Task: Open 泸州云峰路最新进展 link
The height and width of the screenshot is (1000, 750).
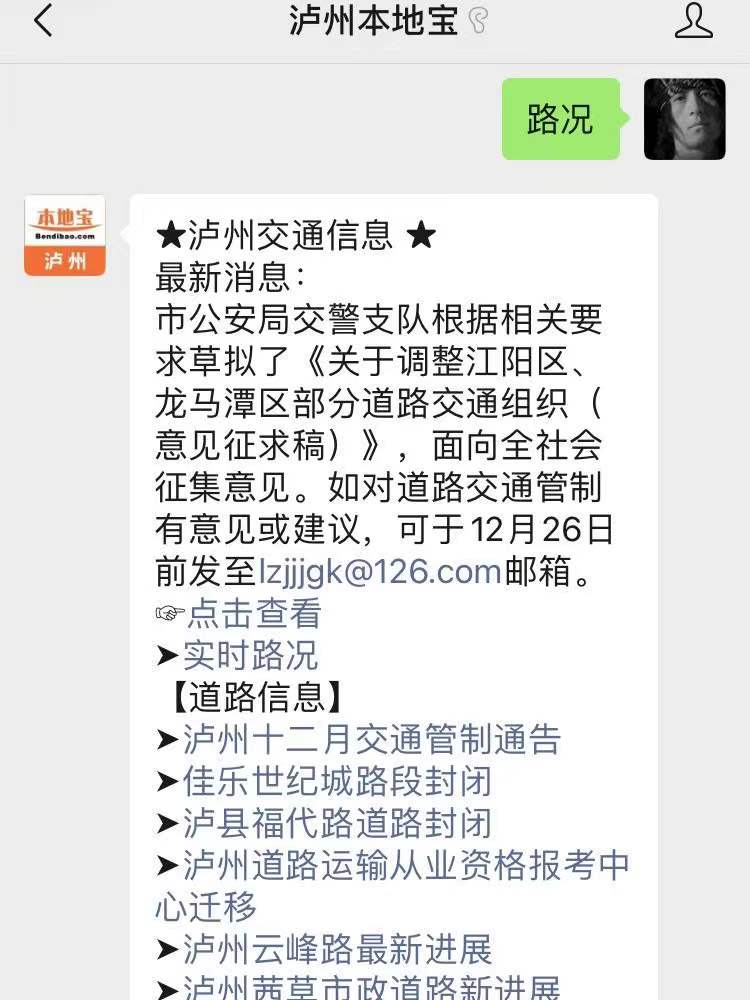Action: pyautogui.click(x=337, y=949)
